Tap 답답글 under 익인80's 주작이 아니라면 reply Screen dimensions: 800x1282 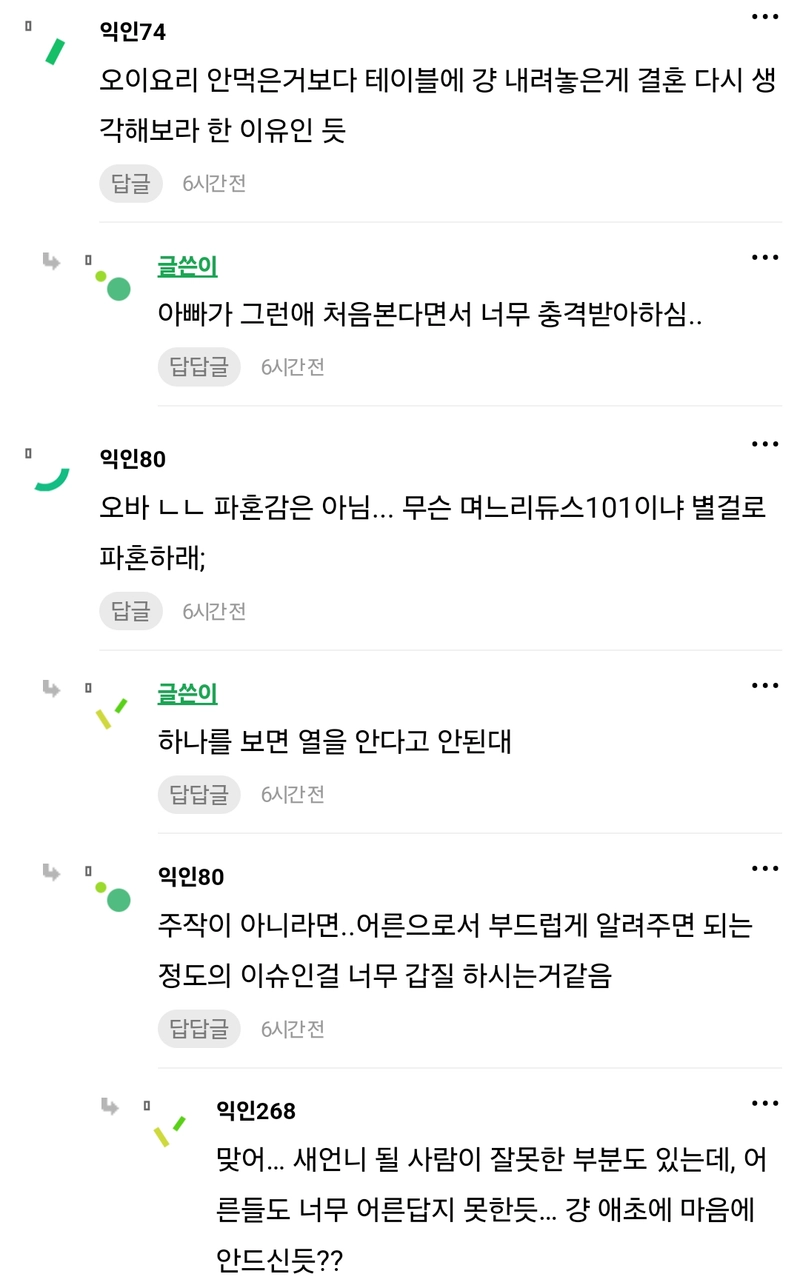[x=199, y=1029]
